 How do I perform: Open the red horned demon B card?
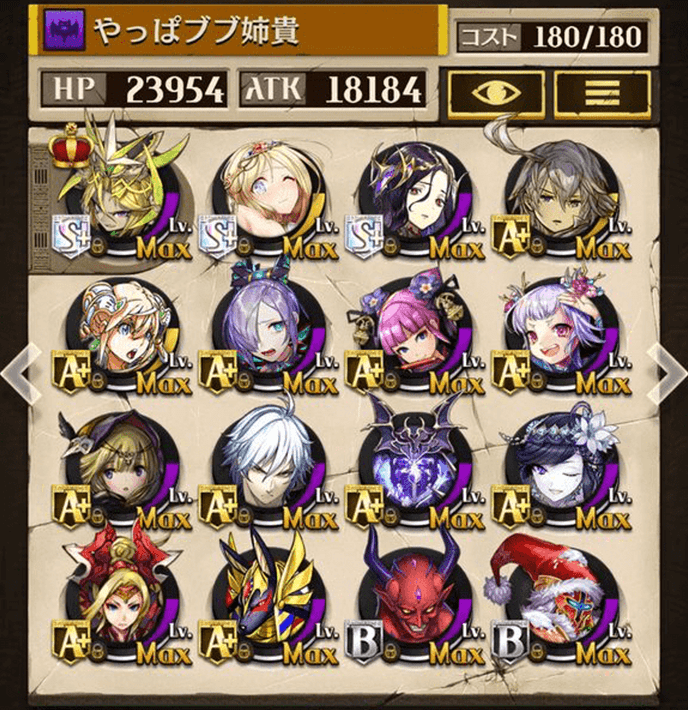(410, 605)
